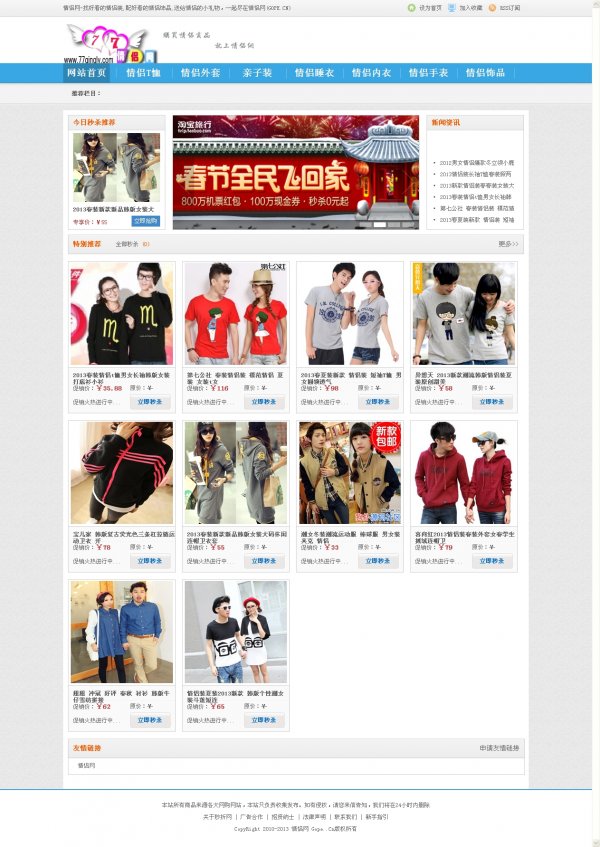Open the 联系我们 footer link

[x=345, y=817]
